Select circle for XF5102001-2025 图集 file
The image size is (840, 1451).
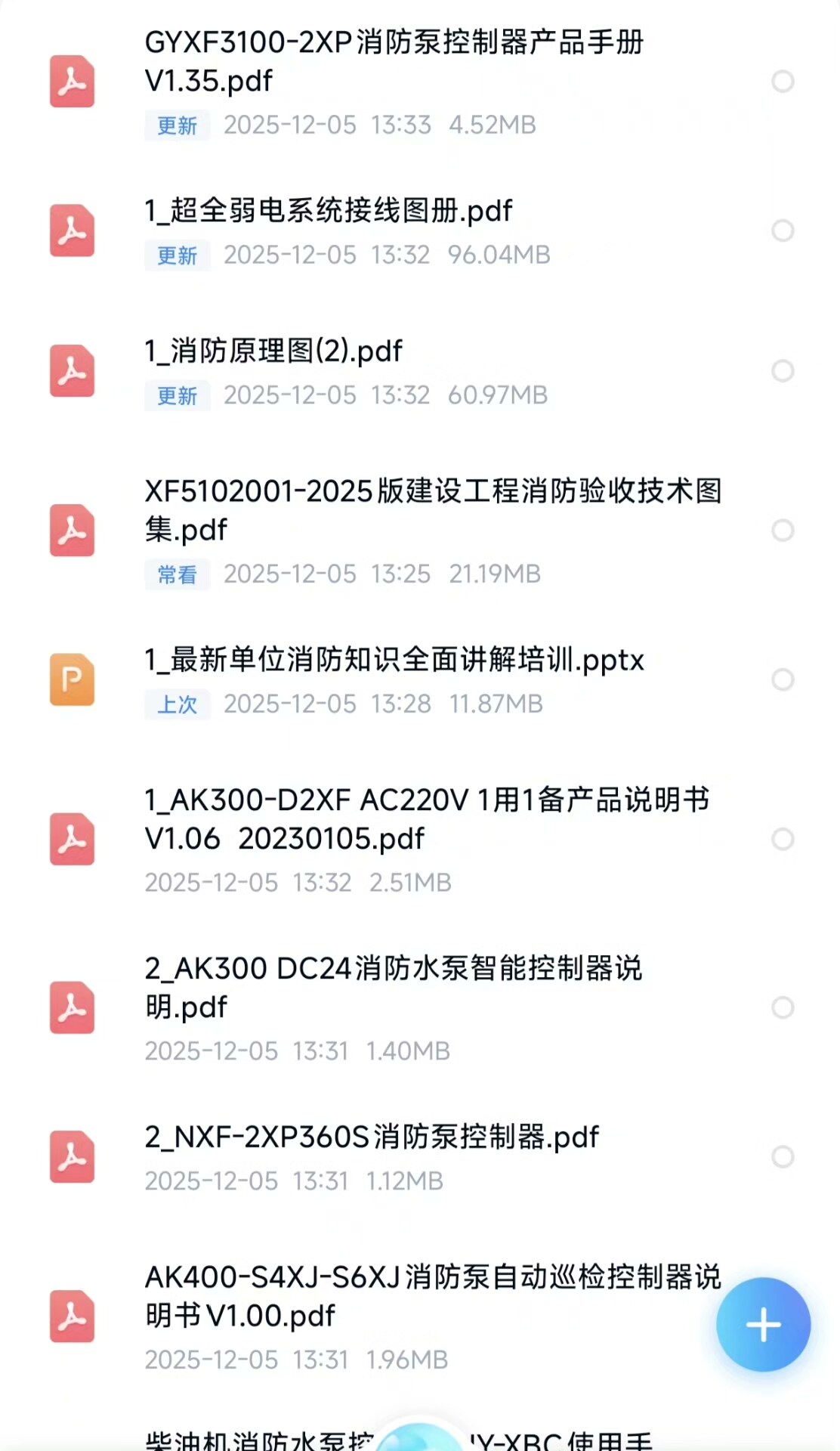(x=783, y=531)
